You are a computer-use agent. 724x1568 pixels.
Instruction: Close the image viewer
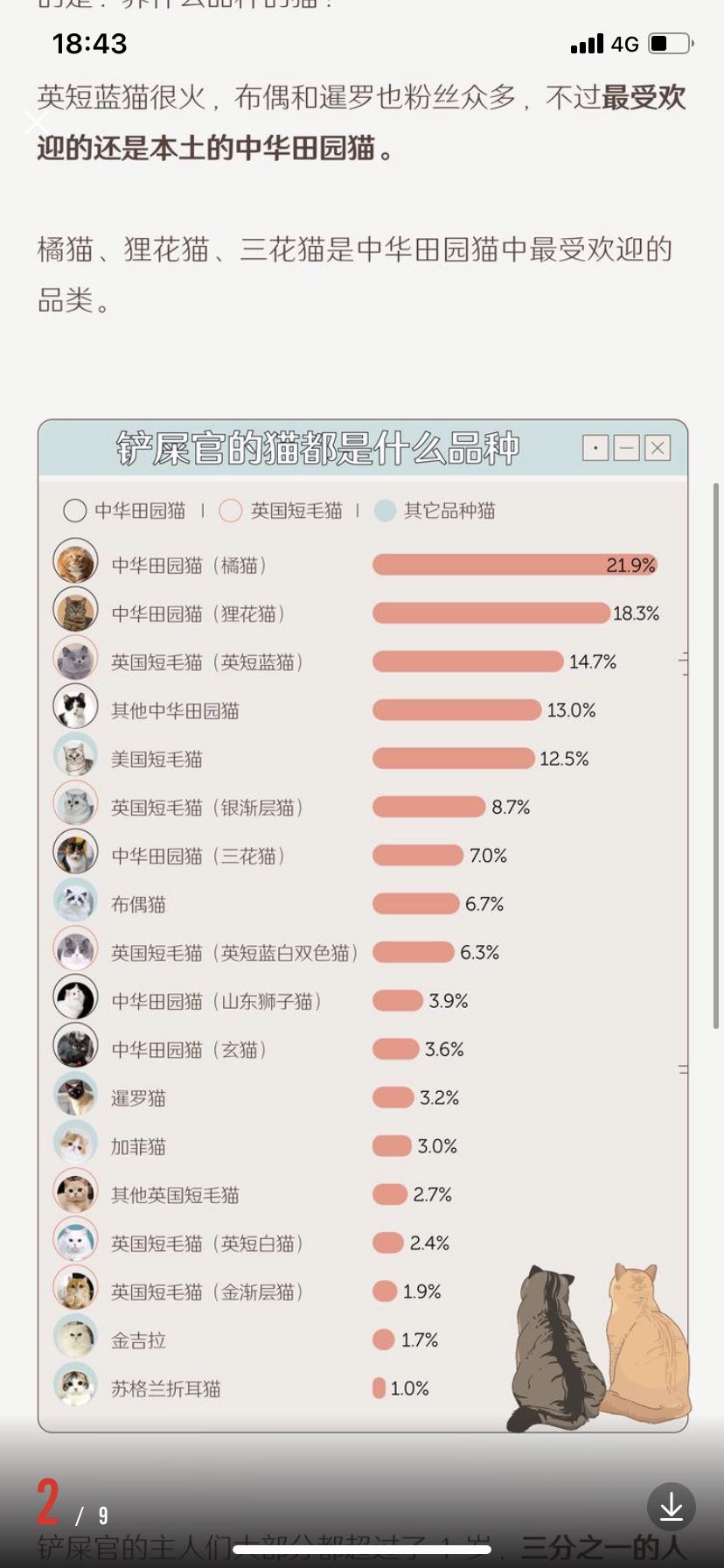pyautogui.click(x=37, y=122)
